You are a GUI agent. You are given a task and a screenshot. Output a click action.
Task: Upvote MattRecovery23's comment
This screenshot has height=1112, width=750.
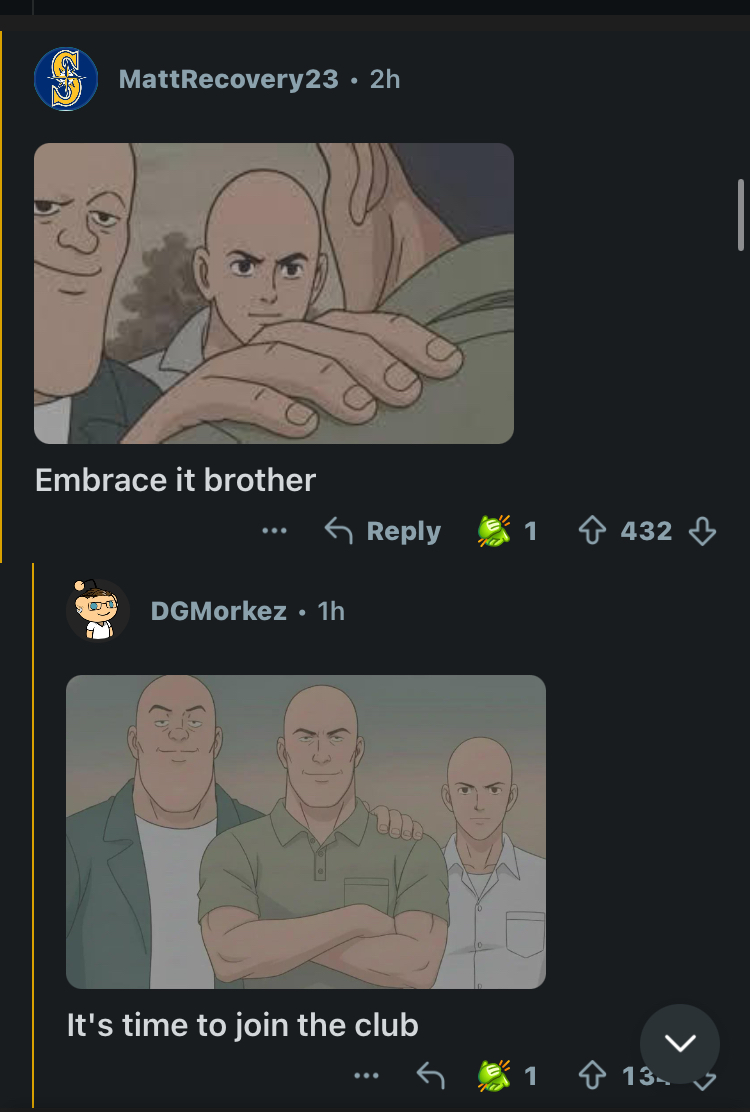coord(591,531)
